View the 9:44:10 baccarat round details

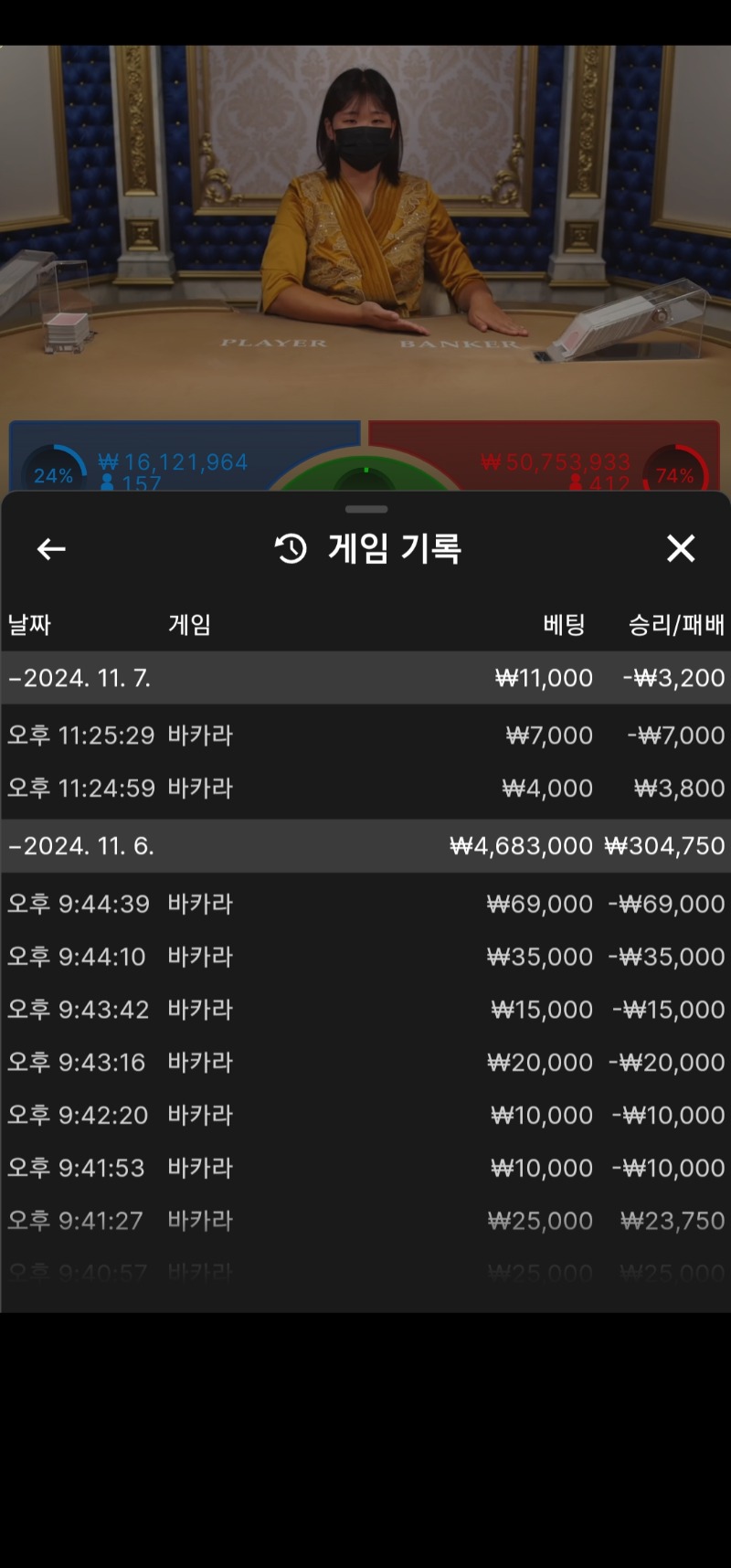[x=365, y=958]
